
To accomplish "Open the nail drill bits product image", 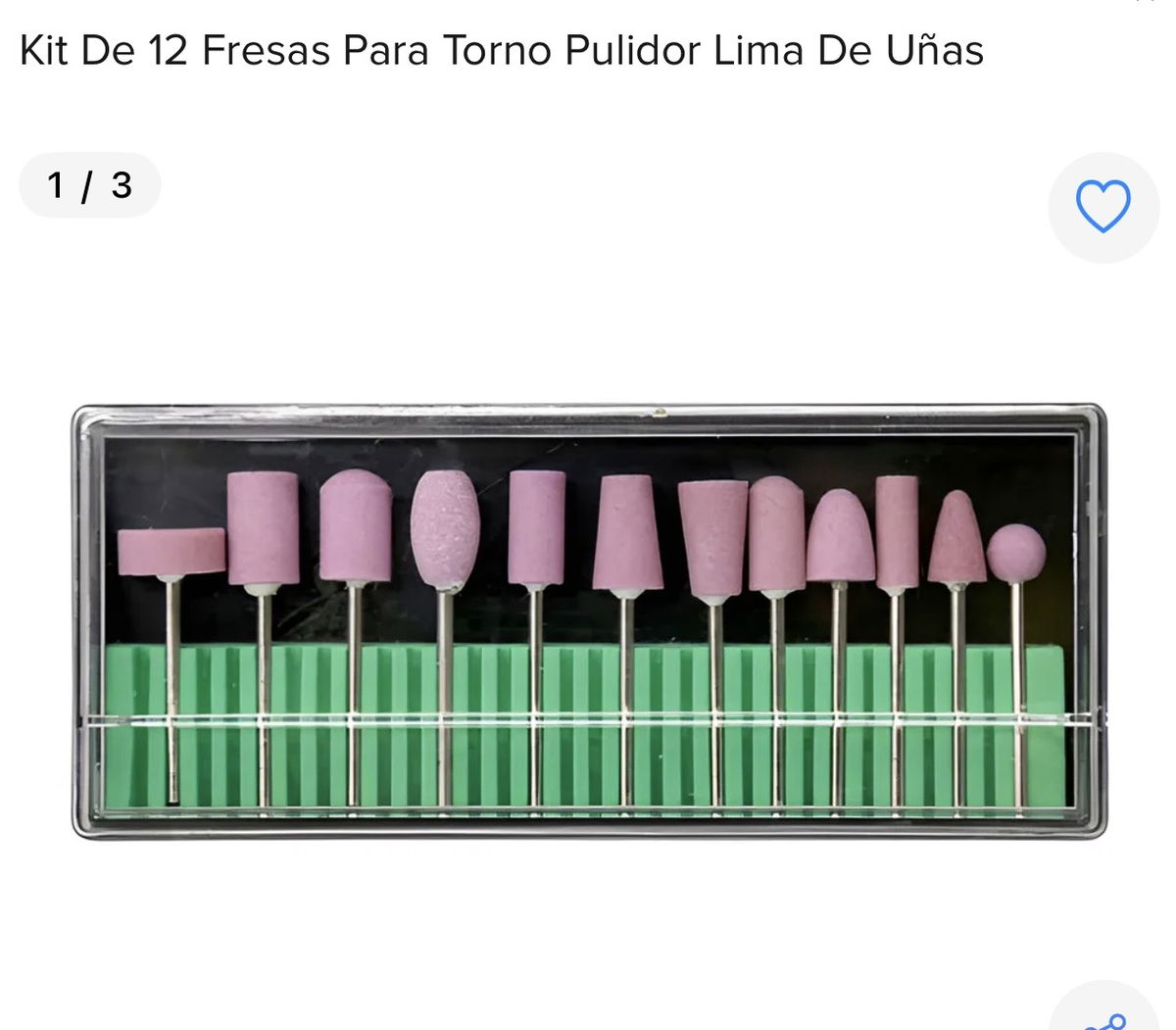I will pyautogui.click(x=589, y=621).
